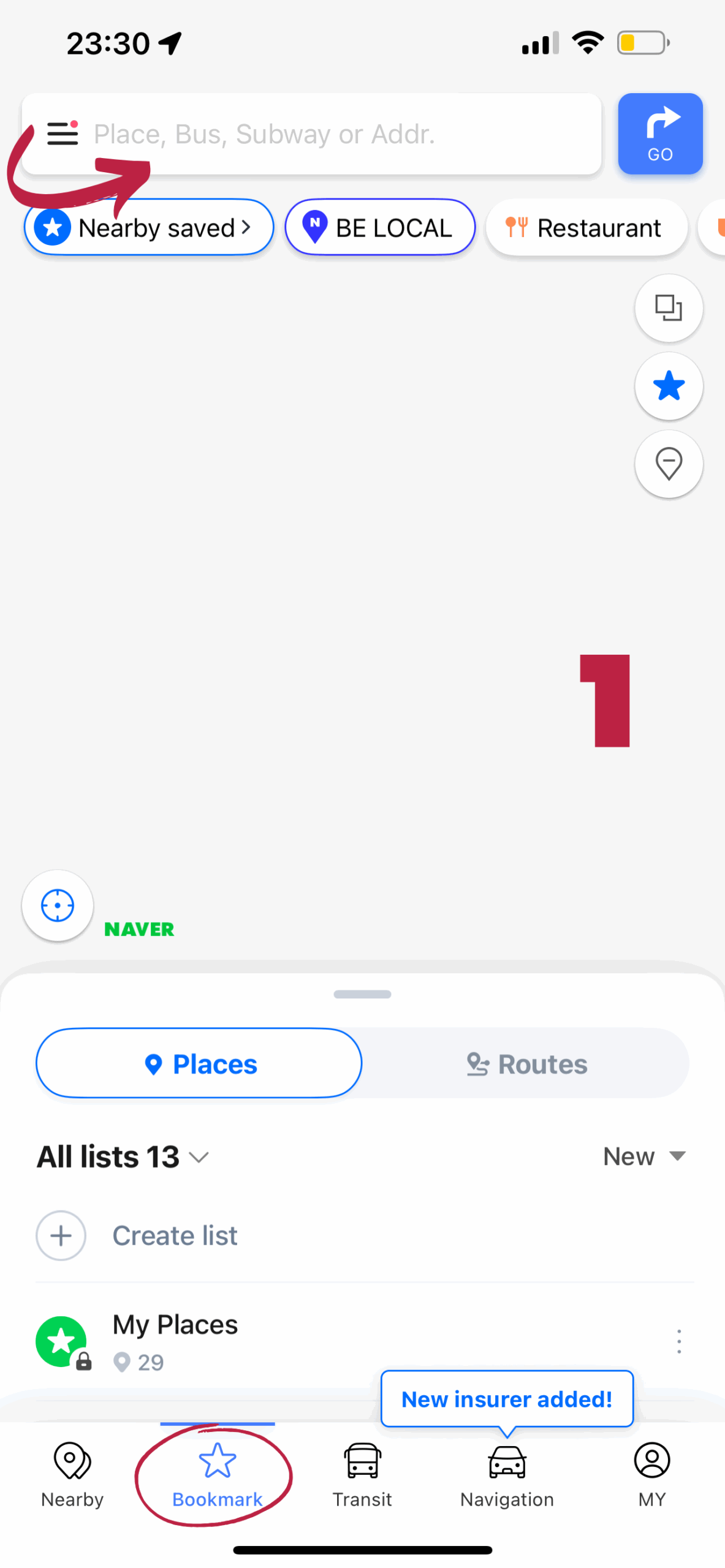The image size is (725, 1568).
Task: Open the hamburger menu in search bar
Action: pyautogui.click(x=63, y=134)
